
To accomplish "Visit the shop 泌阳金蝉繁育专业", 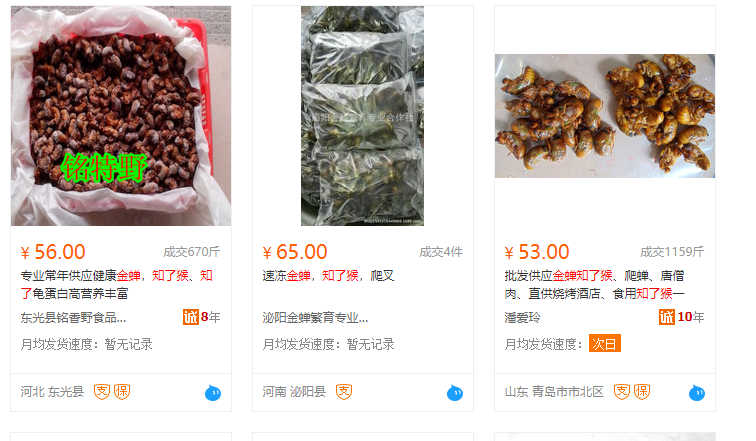I will click(x=315, y=318).
